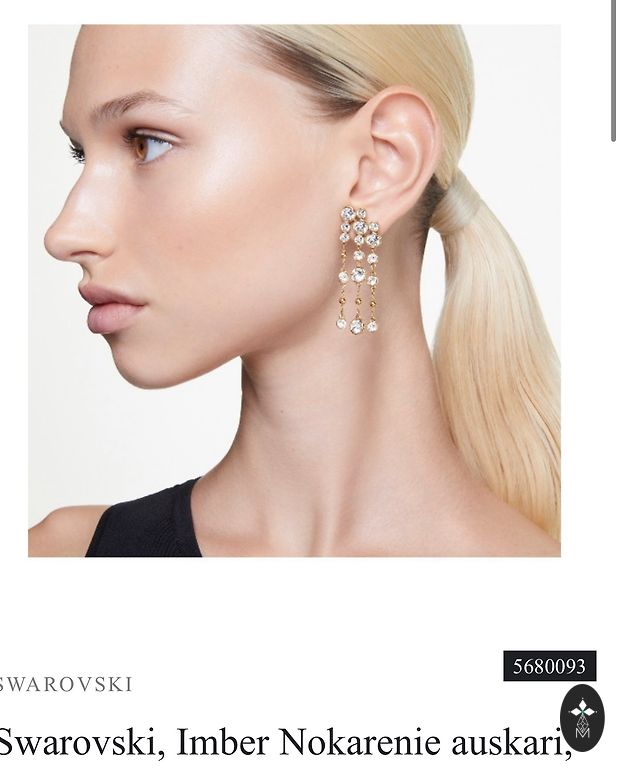Screen dimensions: 621x768
Task: Open the Swarovski Imber earrings product photo
Action: (x=294, y=290)
